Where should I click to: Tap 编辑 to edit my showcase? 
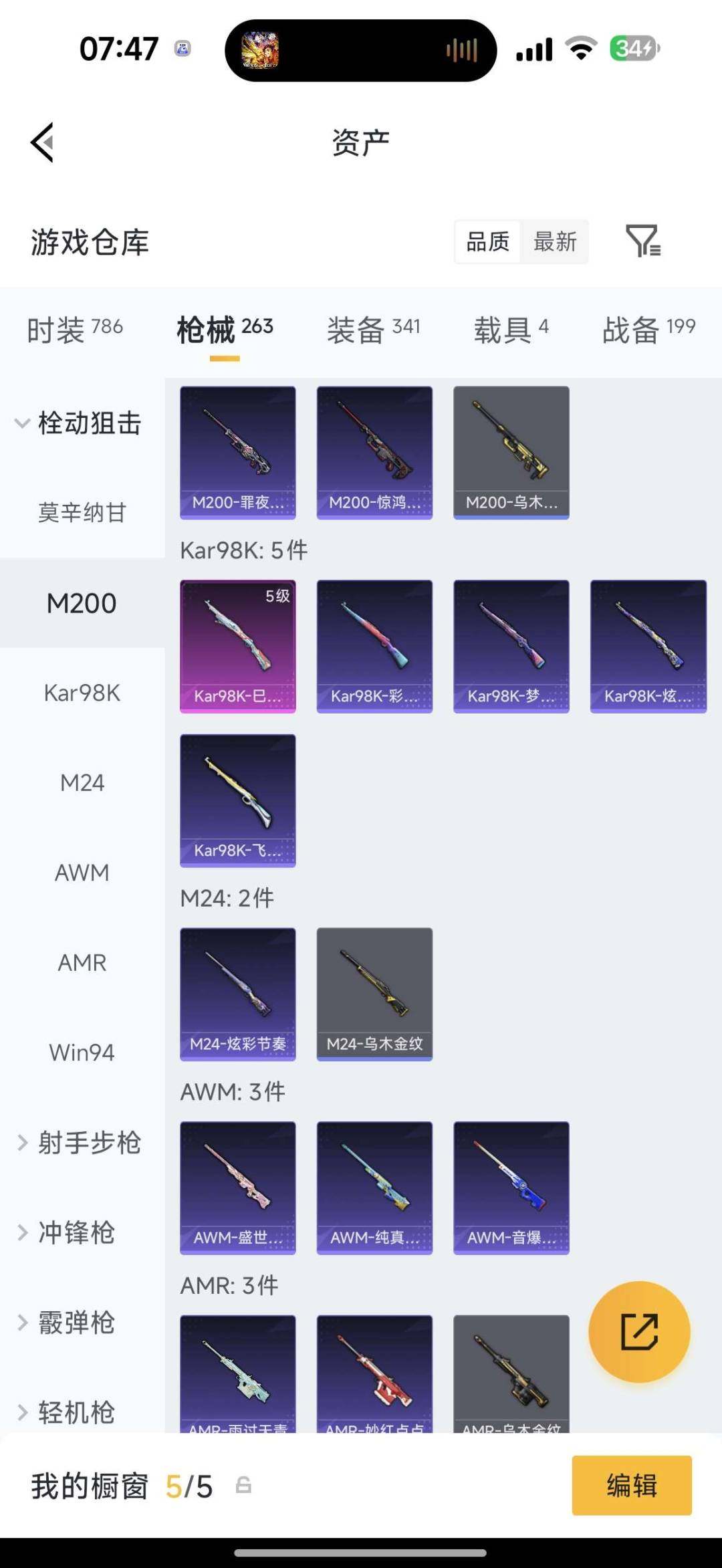click(632, 1485)
